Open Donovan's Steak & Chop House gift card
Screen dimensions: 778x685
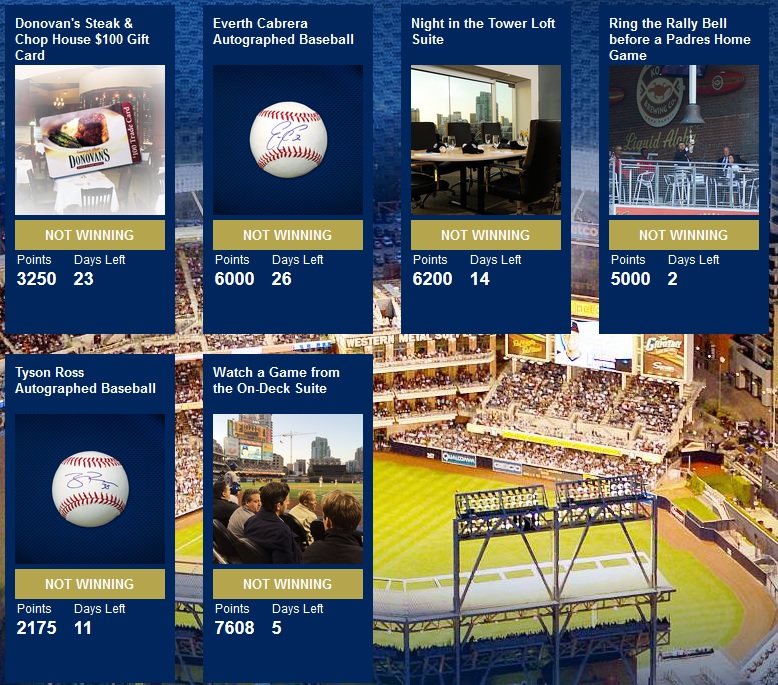tap(89, 140)
